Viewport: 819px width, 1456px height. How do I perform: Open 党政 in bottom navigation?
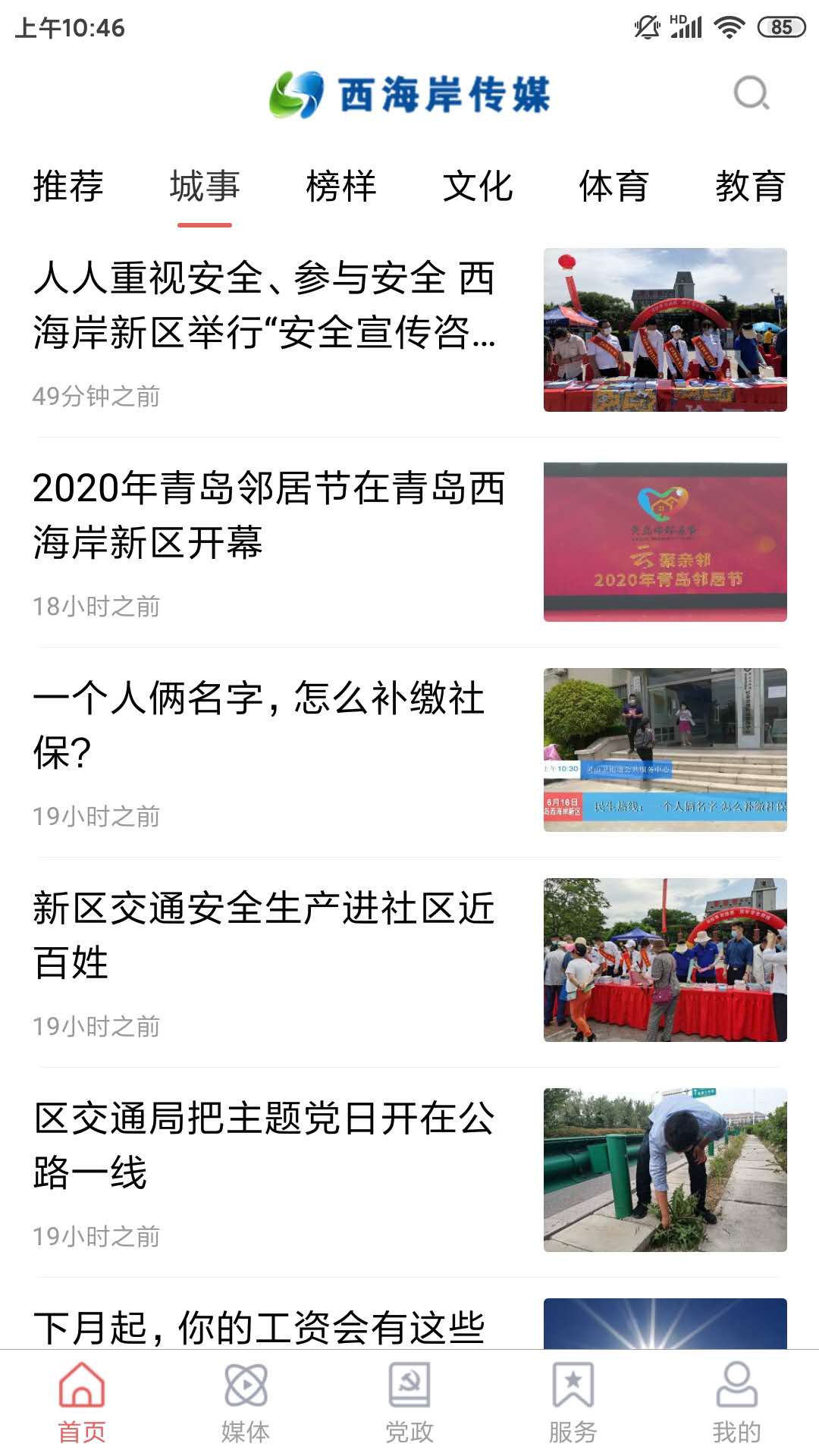(409, 1403)
